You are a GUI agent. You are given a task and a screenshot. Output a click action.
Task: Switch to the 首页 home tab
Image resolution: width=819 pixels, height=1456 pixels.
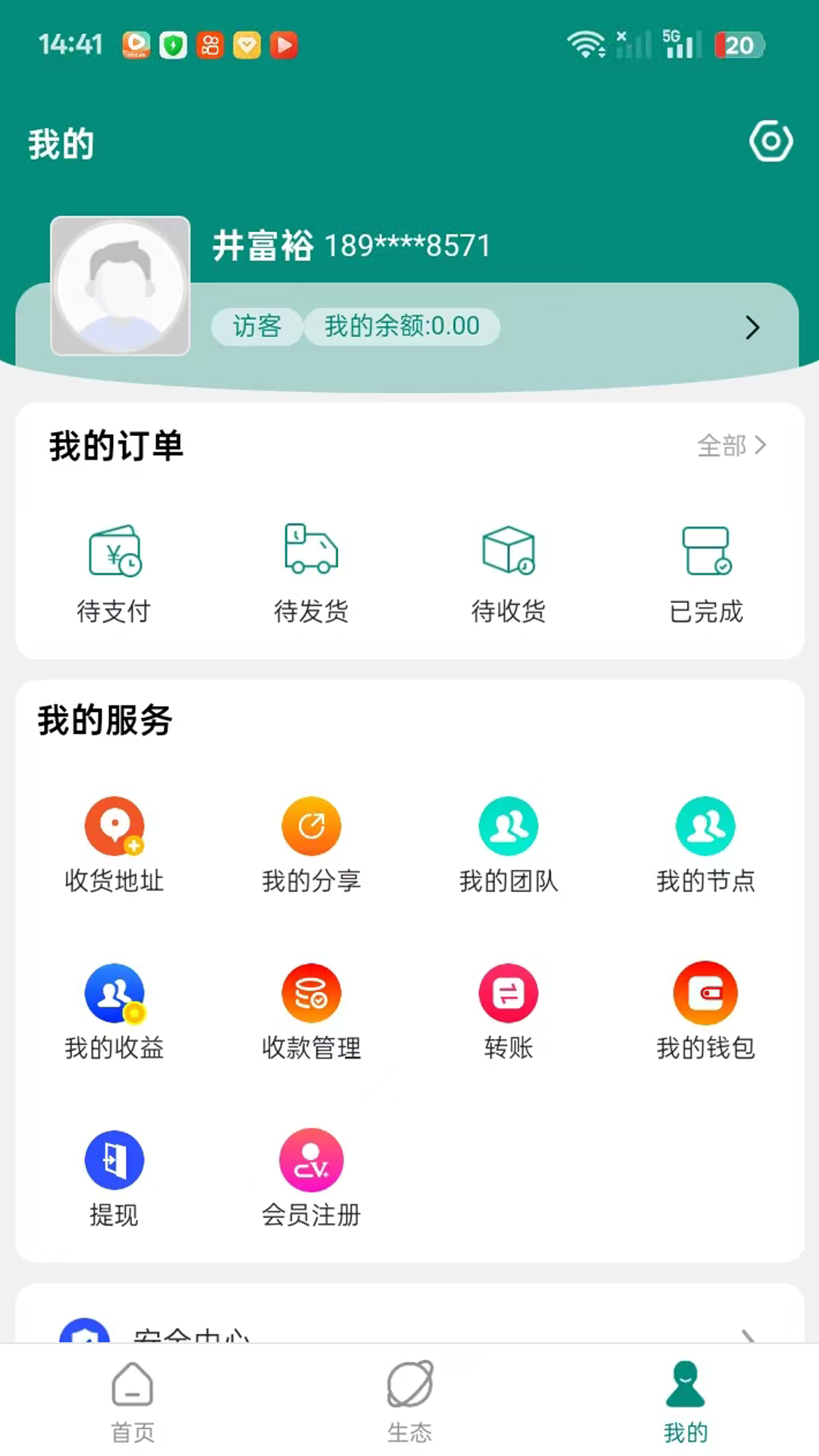(x=133, y=1403)
